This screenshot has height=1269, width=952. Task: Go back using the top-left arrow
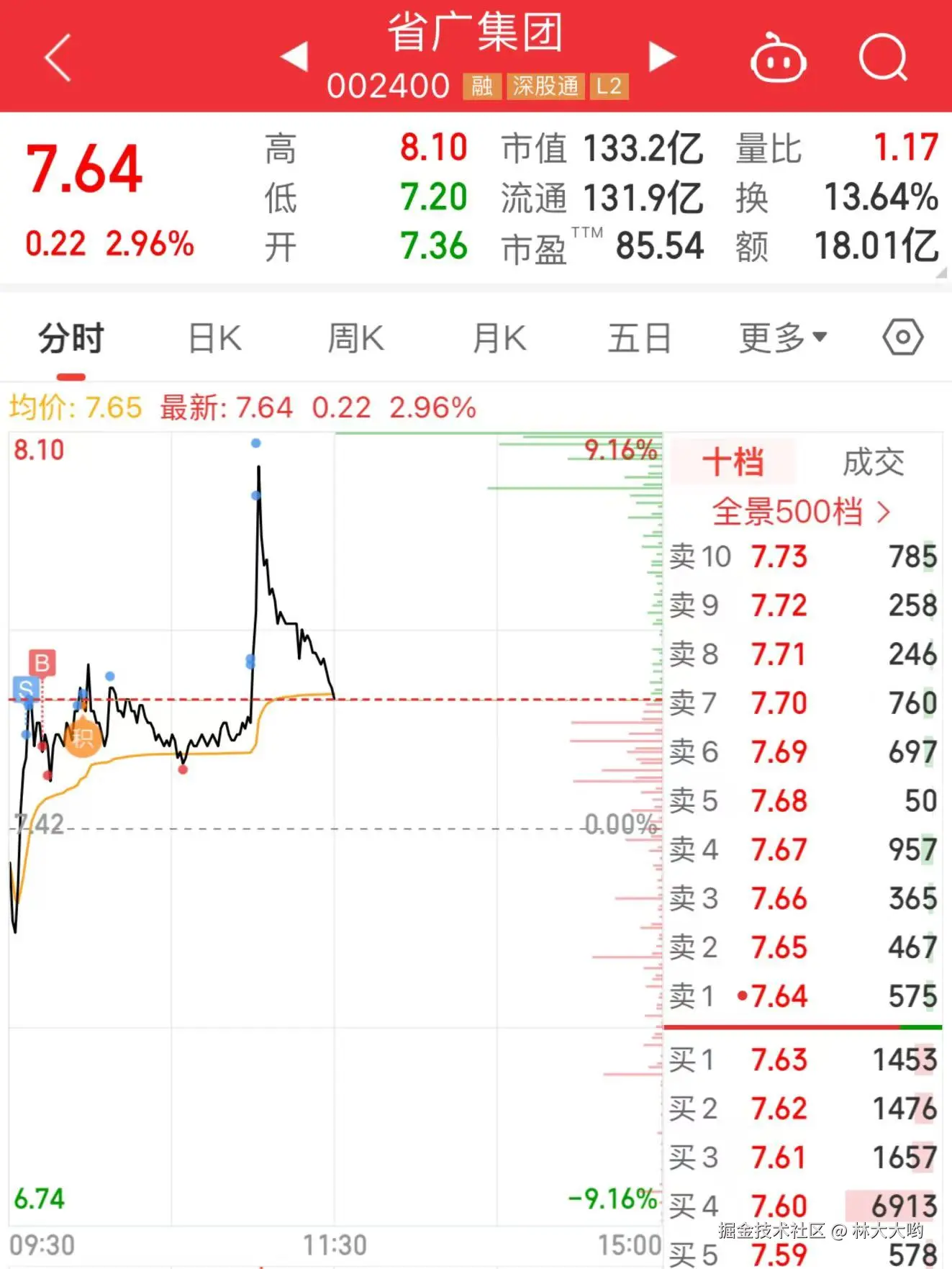pos(58,58)
